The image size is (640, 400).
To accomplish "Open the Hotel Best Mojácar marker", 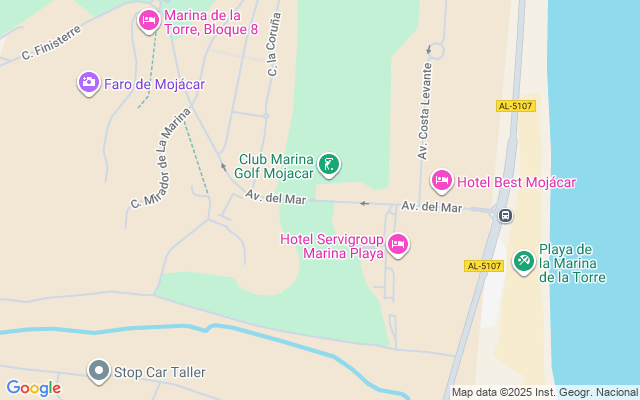I will click(441, 181).
